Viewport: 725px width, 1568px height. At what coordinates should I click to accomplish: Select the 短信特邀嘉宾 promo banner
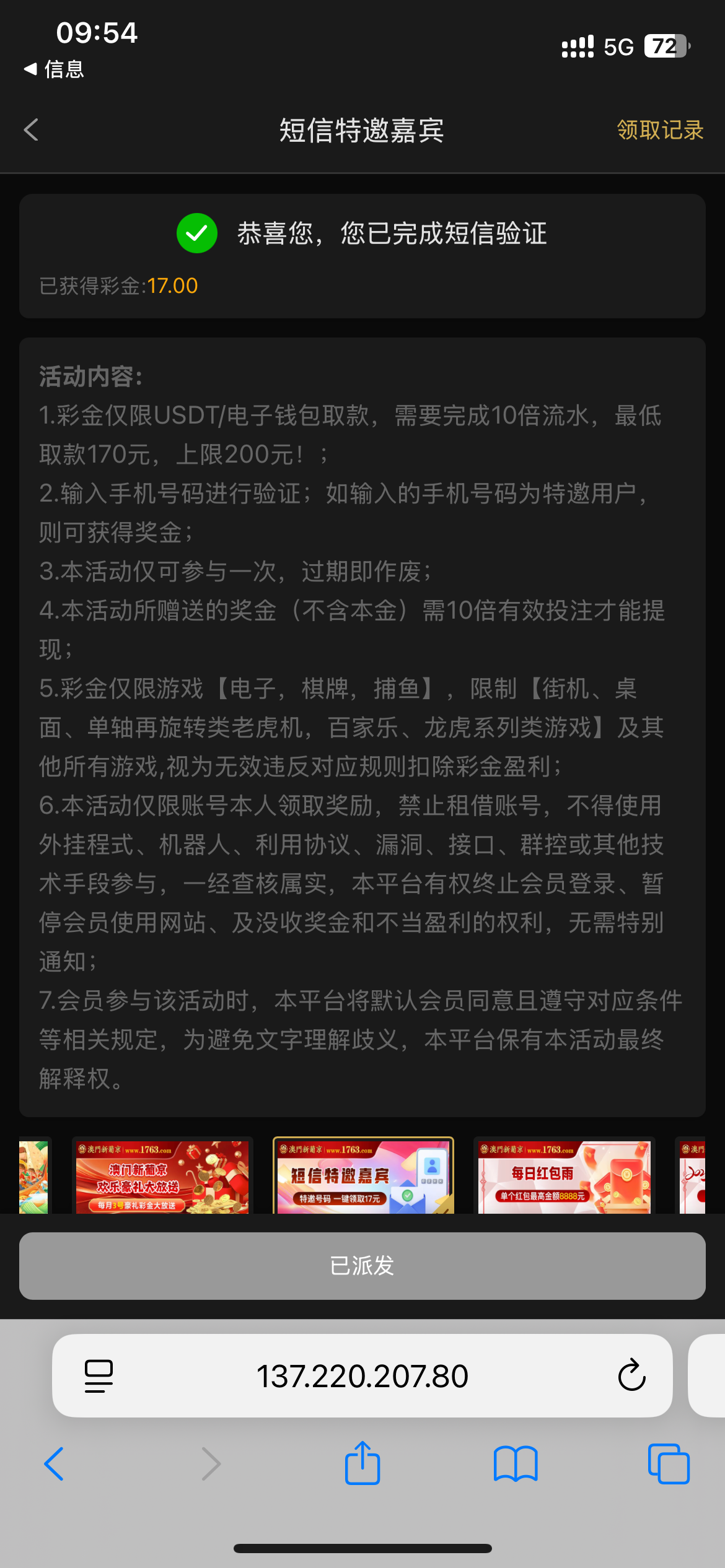click(x=363, y=1177)
